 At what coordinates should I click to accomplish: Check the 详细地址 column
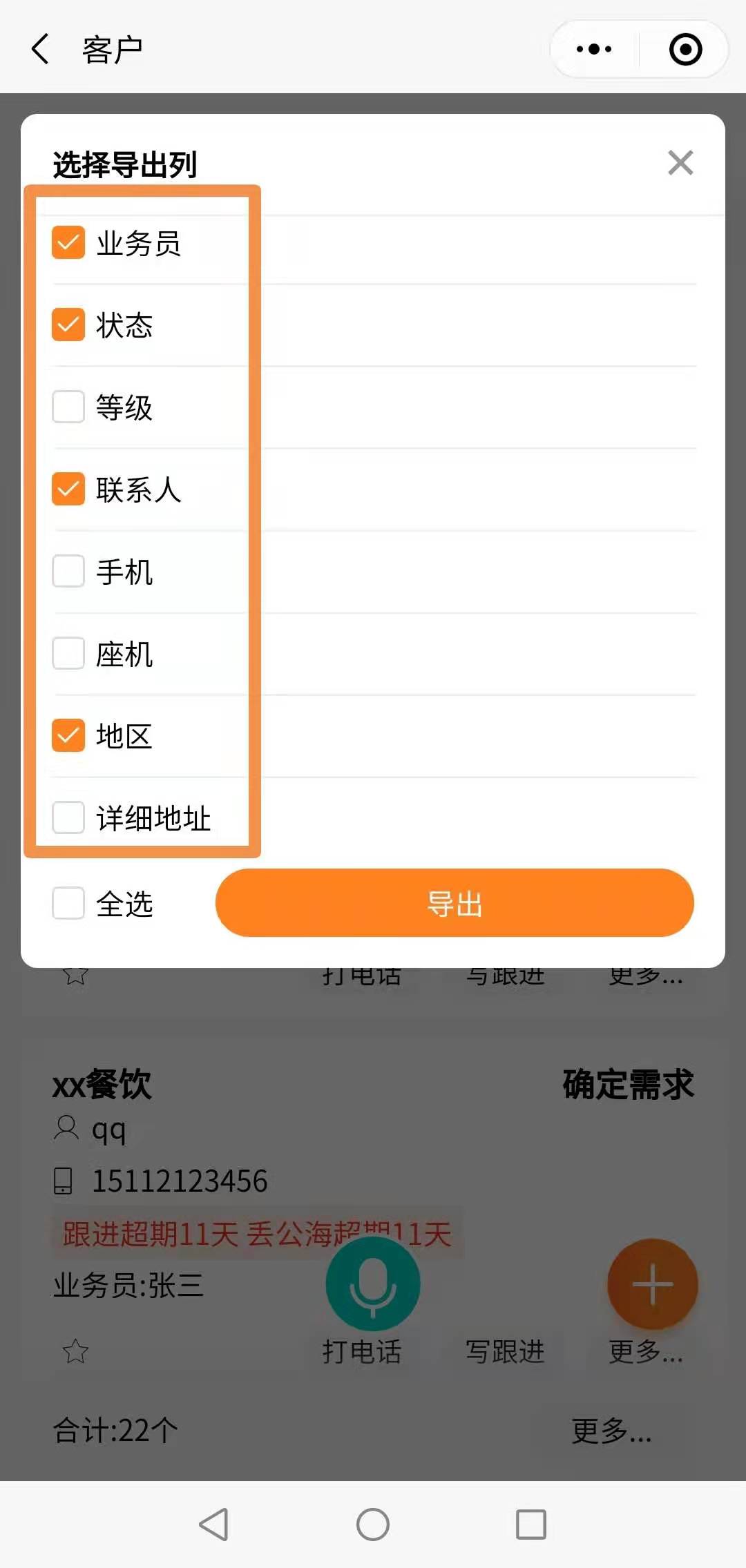pos(68,817)
